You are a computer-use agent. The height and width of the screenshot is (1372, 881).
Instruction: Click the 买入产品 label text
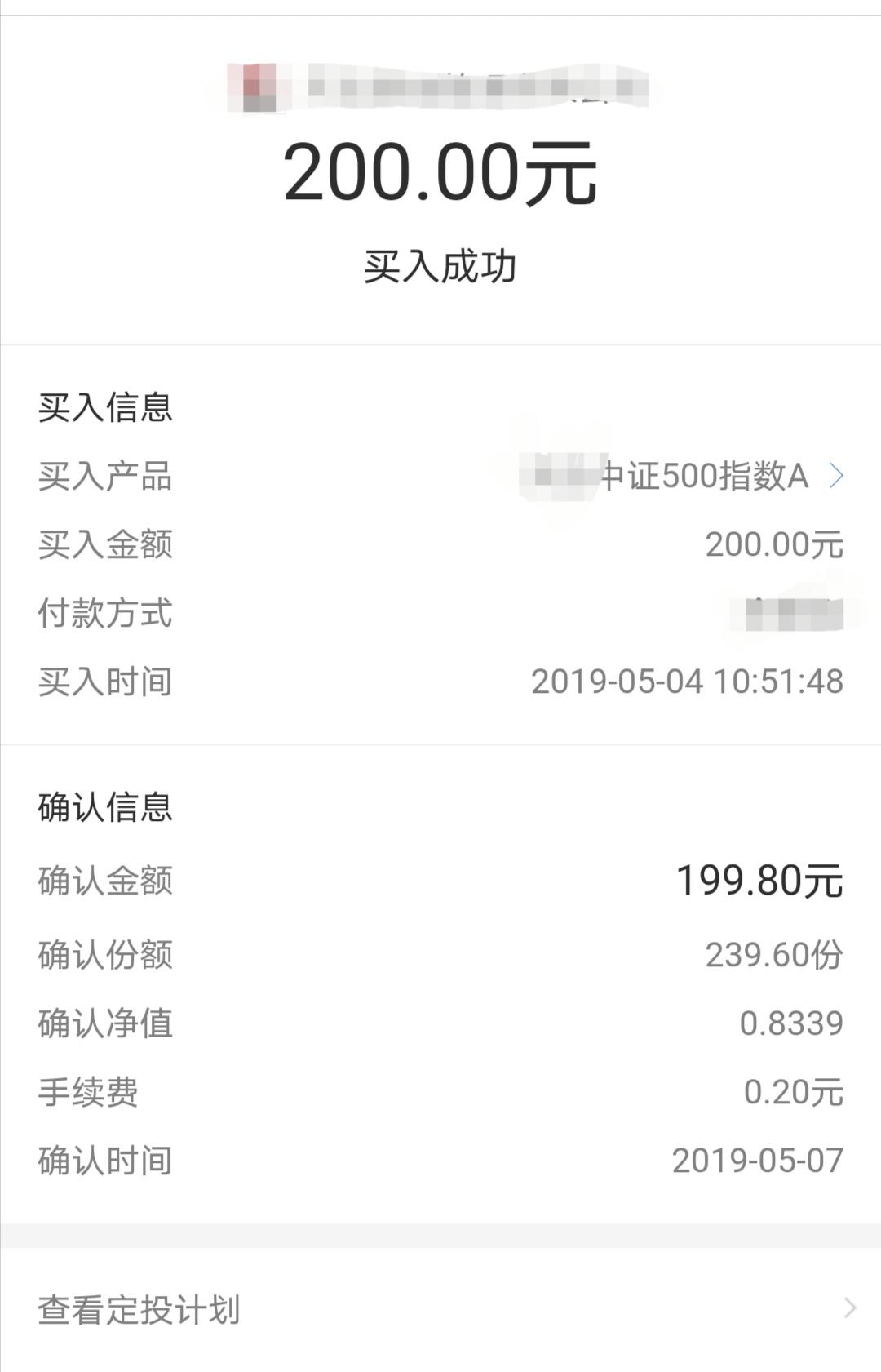[x=104, y=477]
